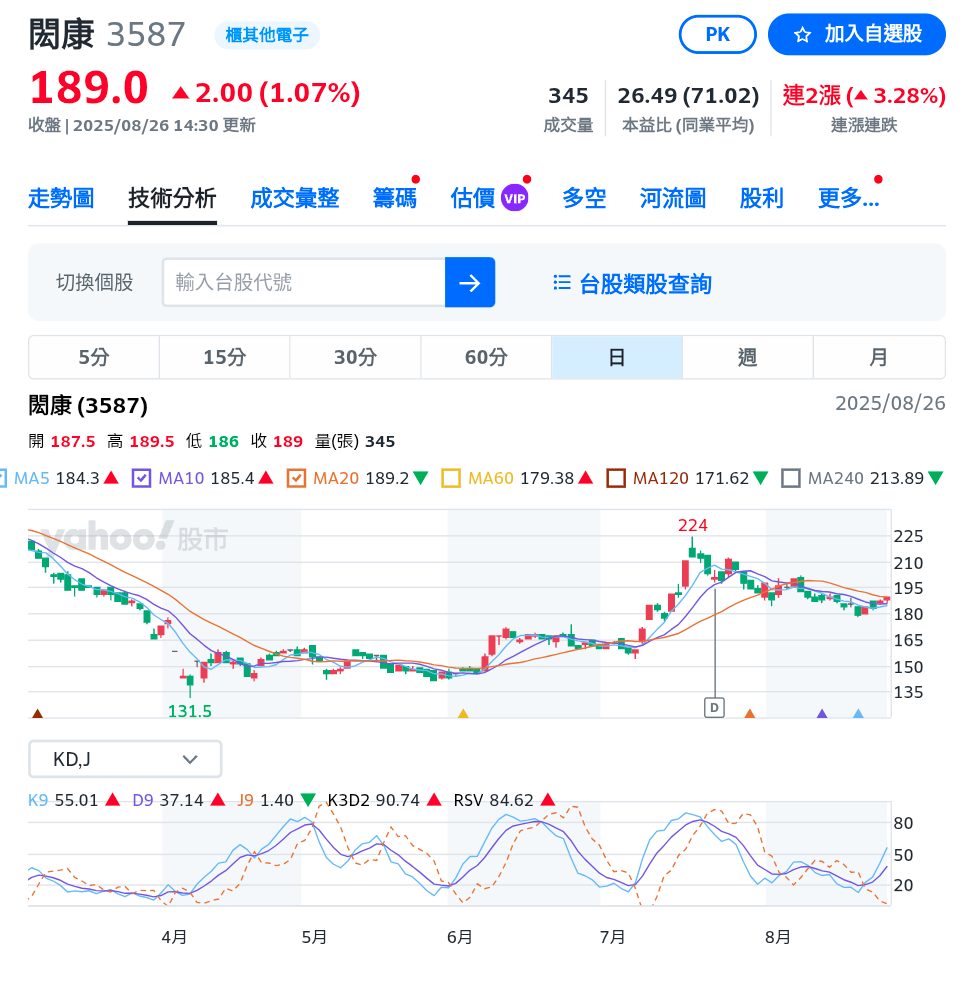Add stock to watchlist with 加入自選股
The height and width of the screenshot is (987, 971).
coord(856,34)
